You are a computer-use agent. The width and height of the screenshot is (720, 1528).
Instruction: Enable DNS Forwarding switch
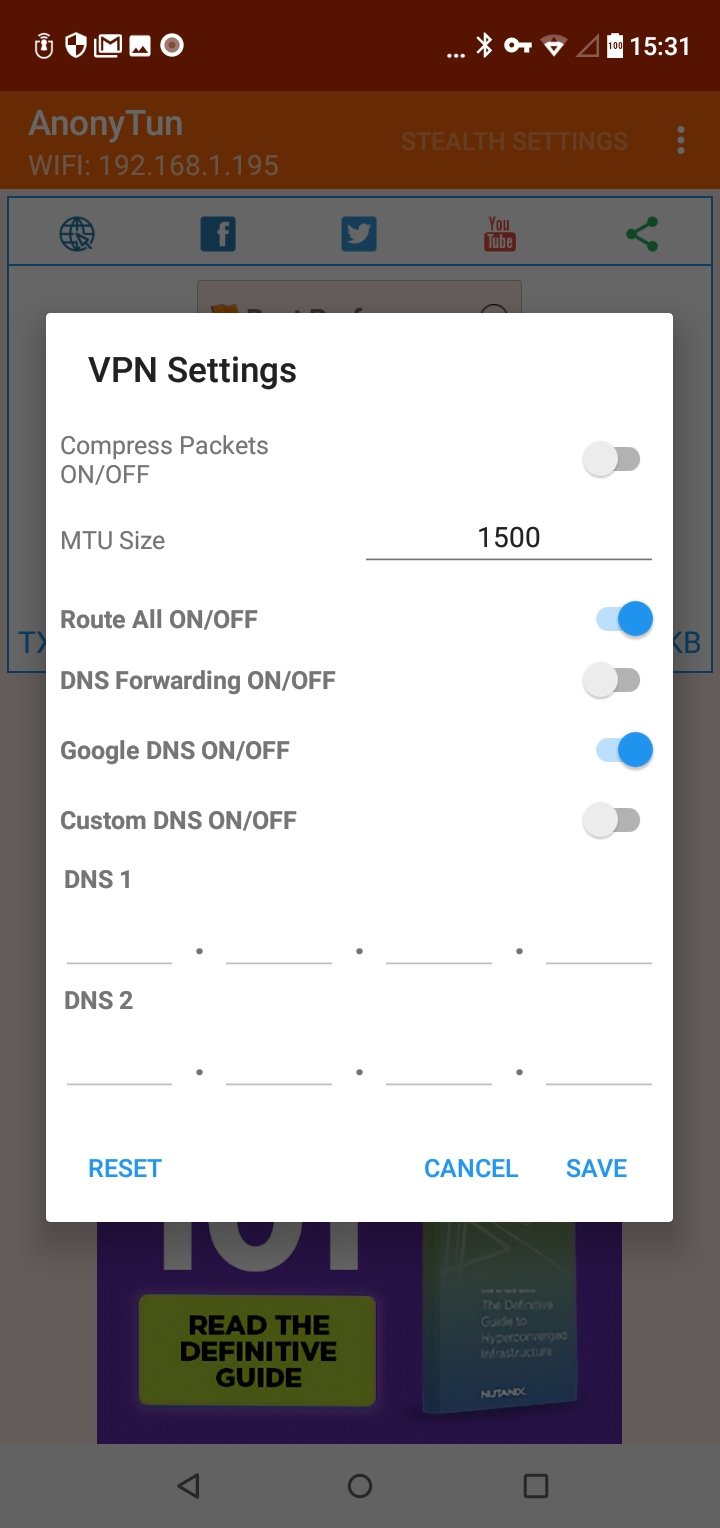612,680
